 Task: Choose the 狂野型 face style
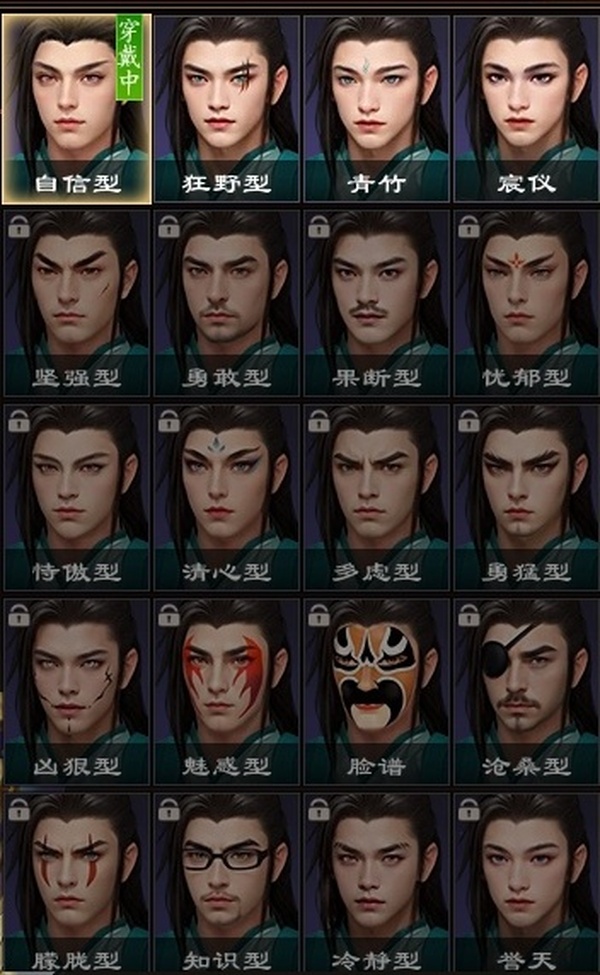(x=227, y=108)
